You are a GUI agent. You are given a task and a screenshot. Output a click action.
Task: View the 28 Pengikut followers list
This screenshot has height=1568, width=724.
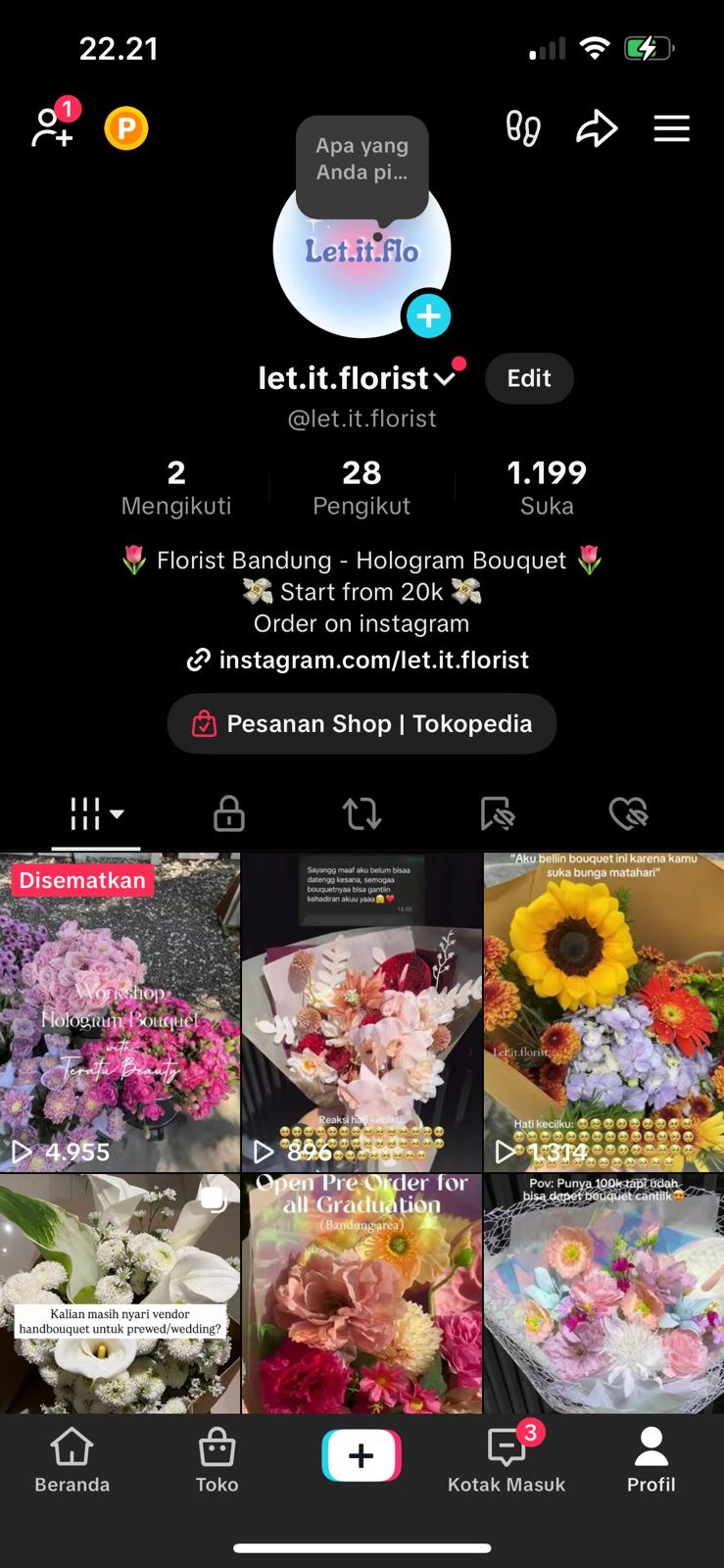tap(362, 488)
